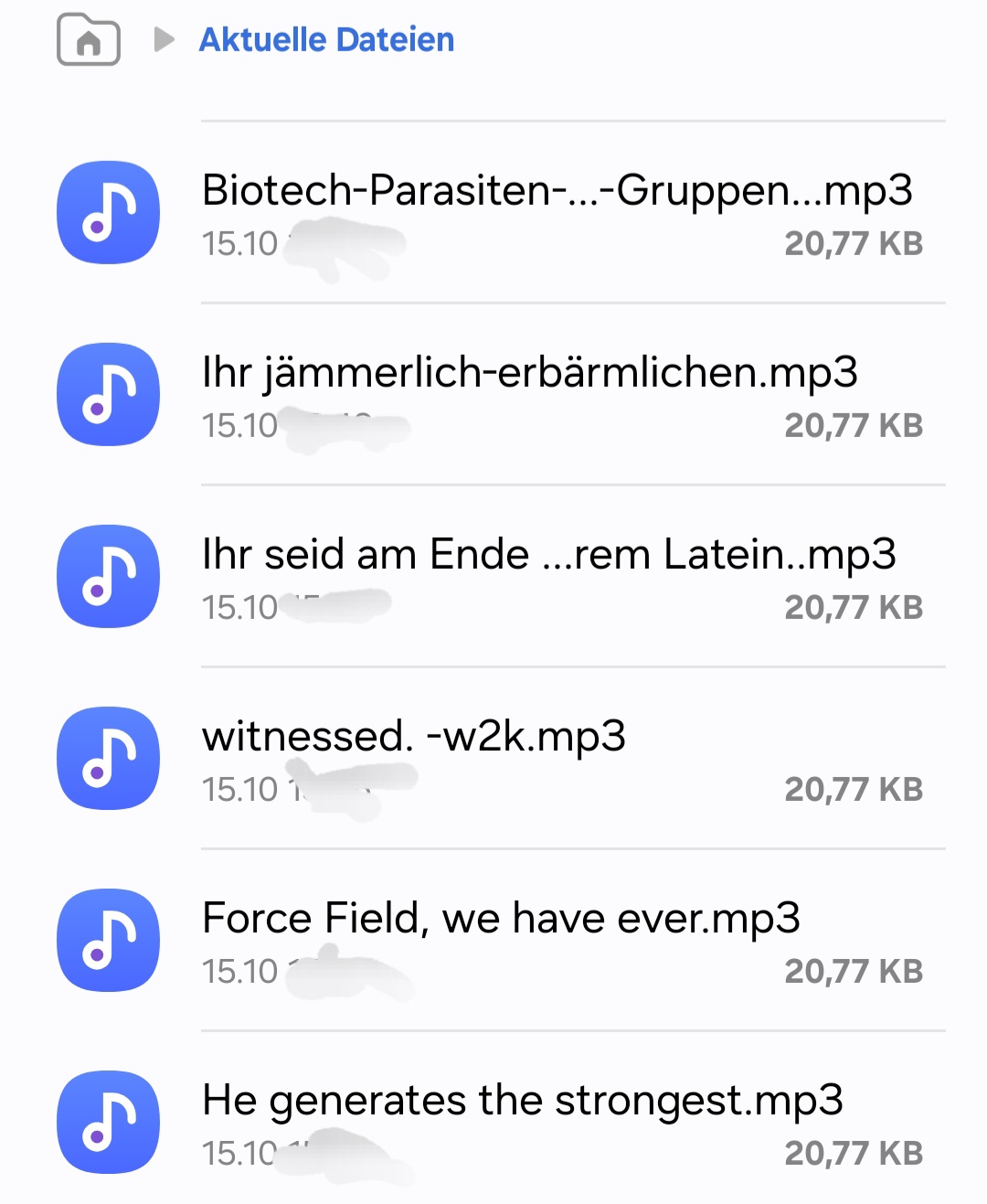987x1204 pixels.
Task: Go to the home folder icon
Action: tap(89, 40)
